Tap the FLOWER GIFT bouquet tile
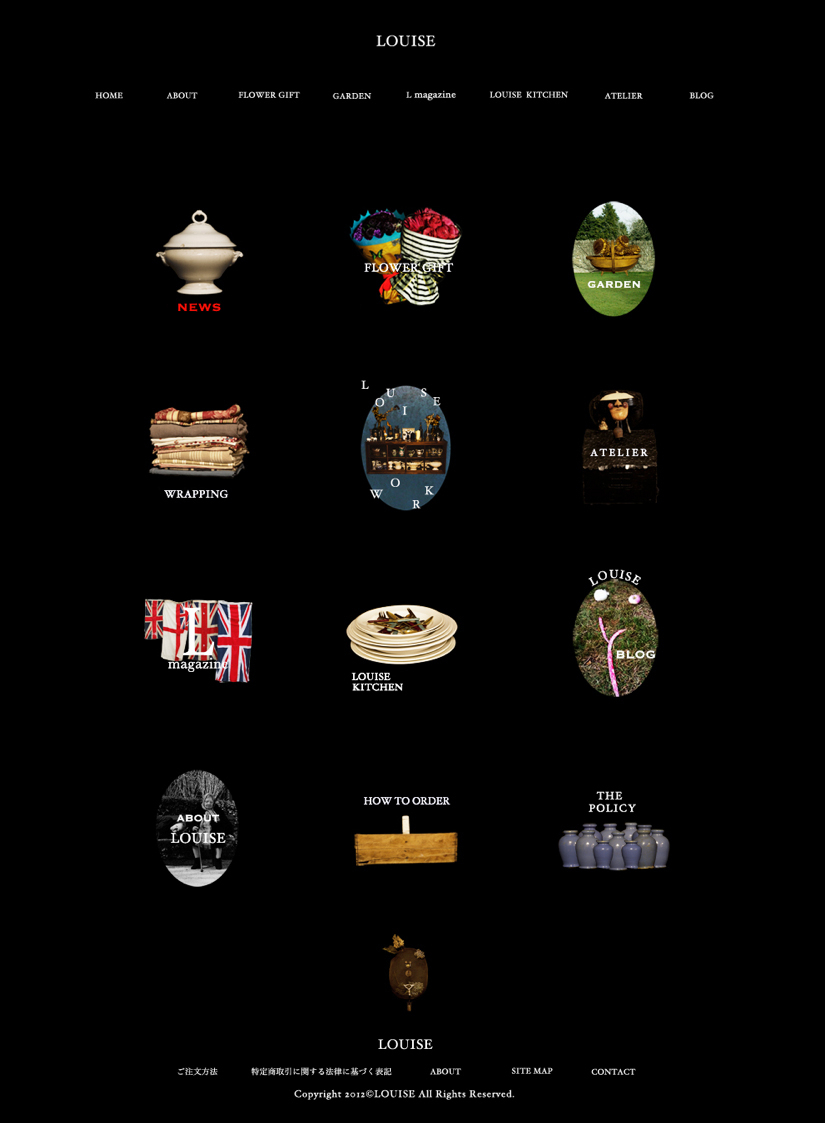Viewport: 825px width, 1123px height. click(406, 257)
